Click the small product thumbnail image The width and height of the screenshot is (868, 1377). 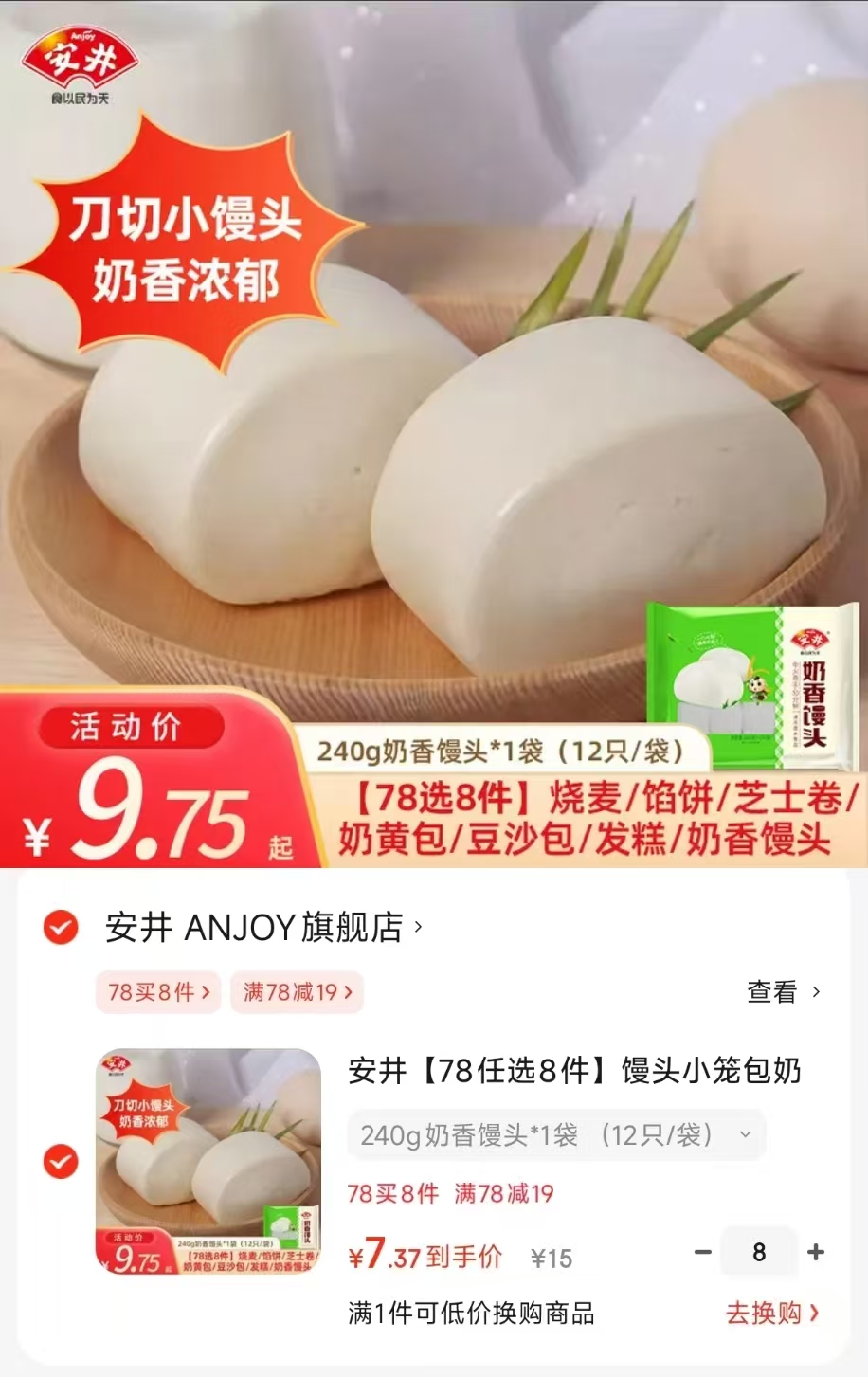[210, 1158]
